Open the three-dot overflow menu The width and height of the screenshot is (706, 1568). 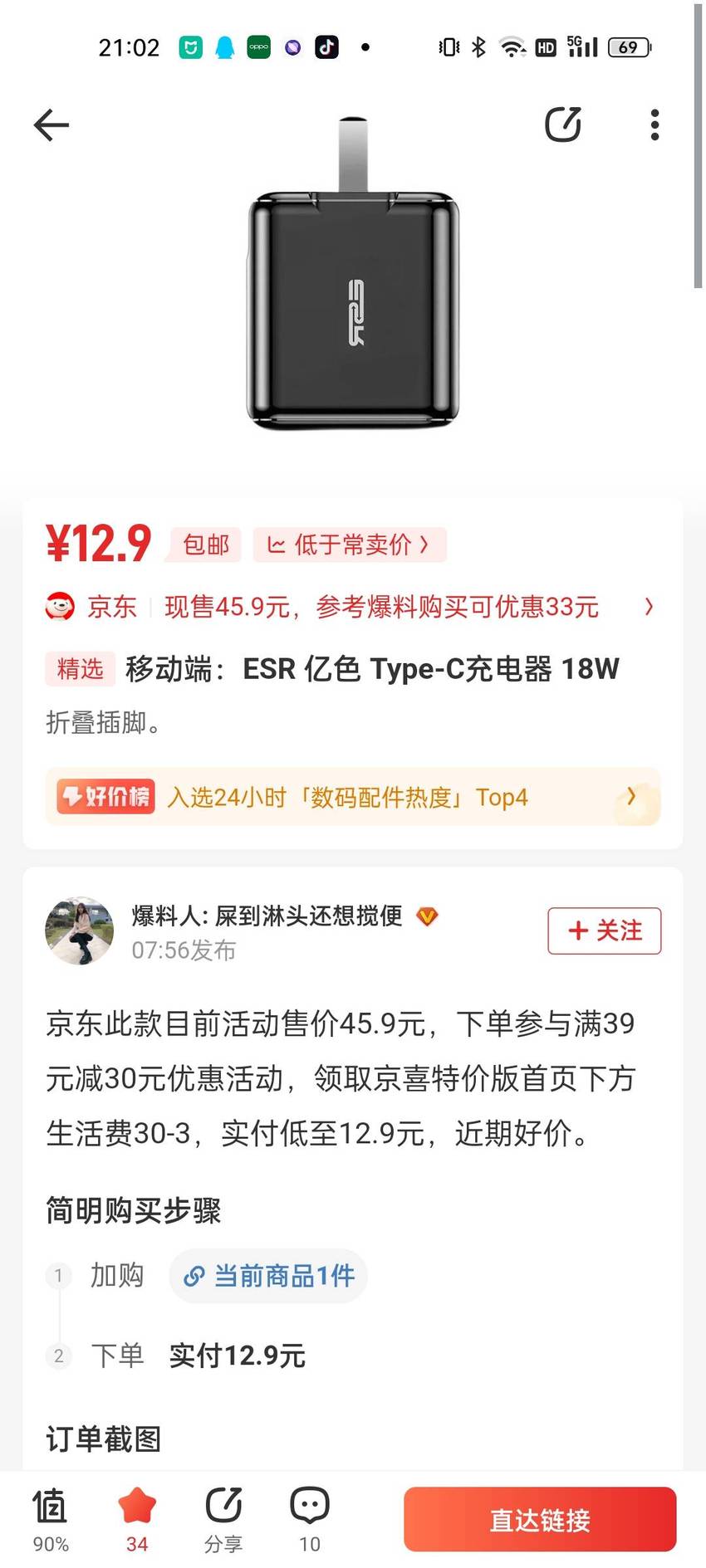click(x=655, y=125)
